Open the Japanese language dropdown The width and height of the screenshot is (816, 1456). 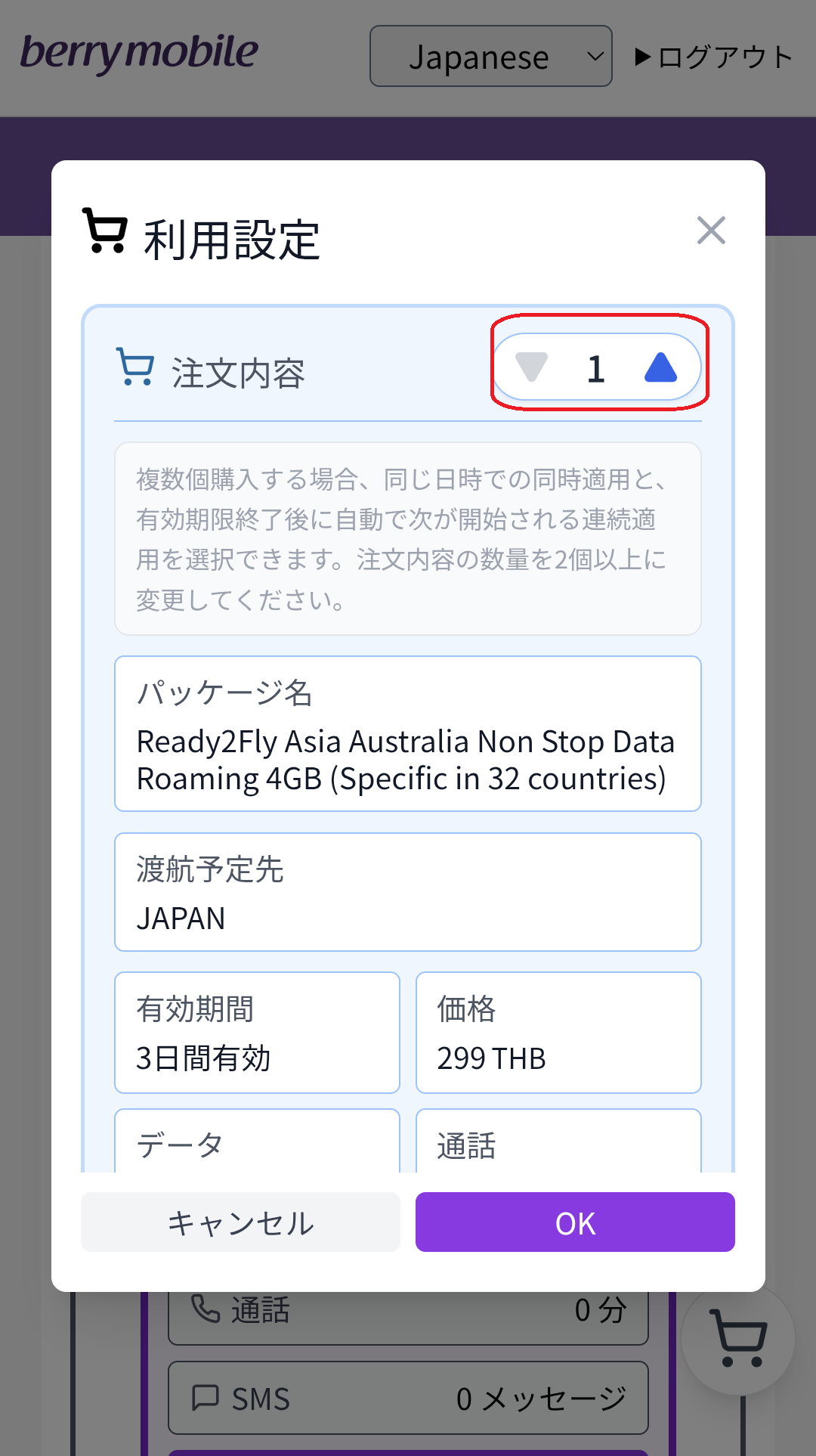[490, 57]
